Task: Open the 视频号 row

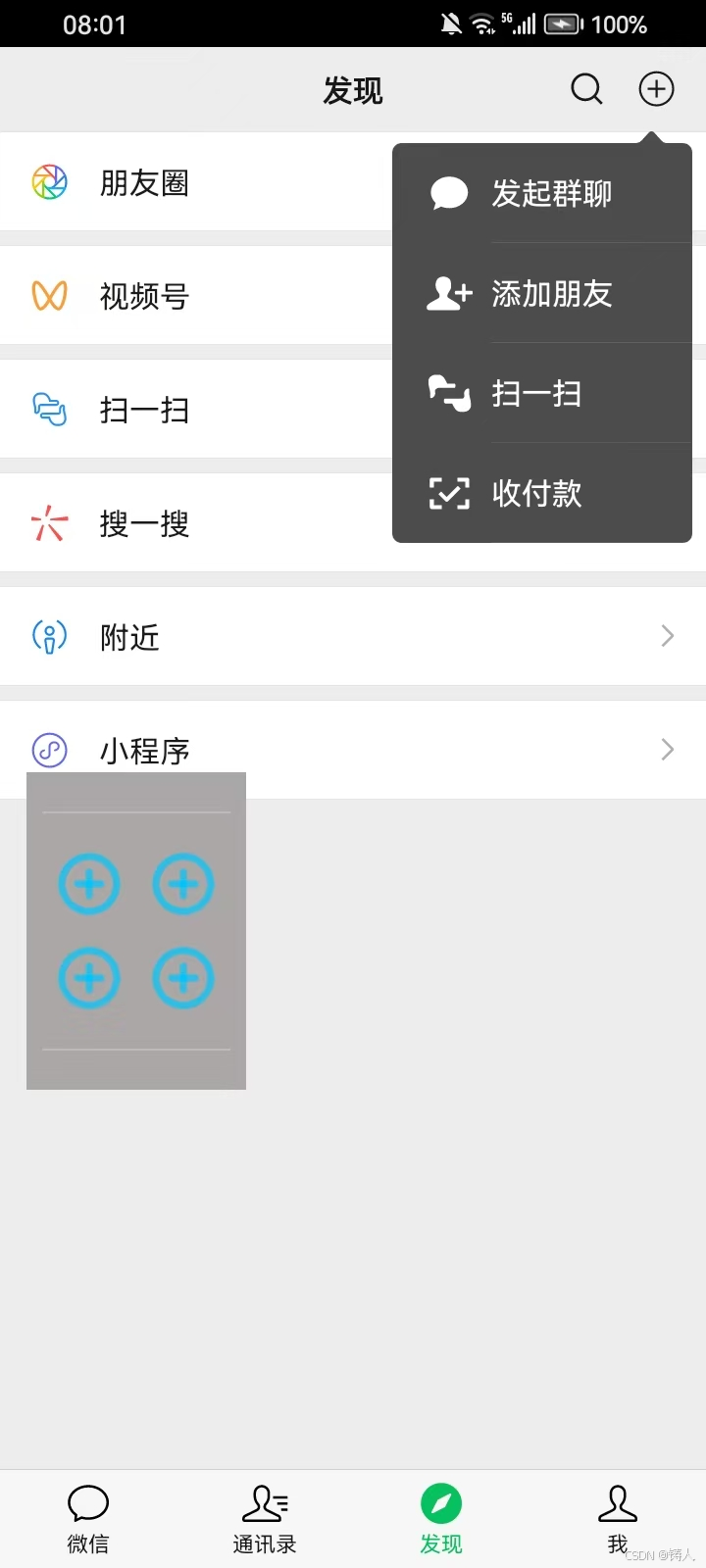Action: pos(196,296)
